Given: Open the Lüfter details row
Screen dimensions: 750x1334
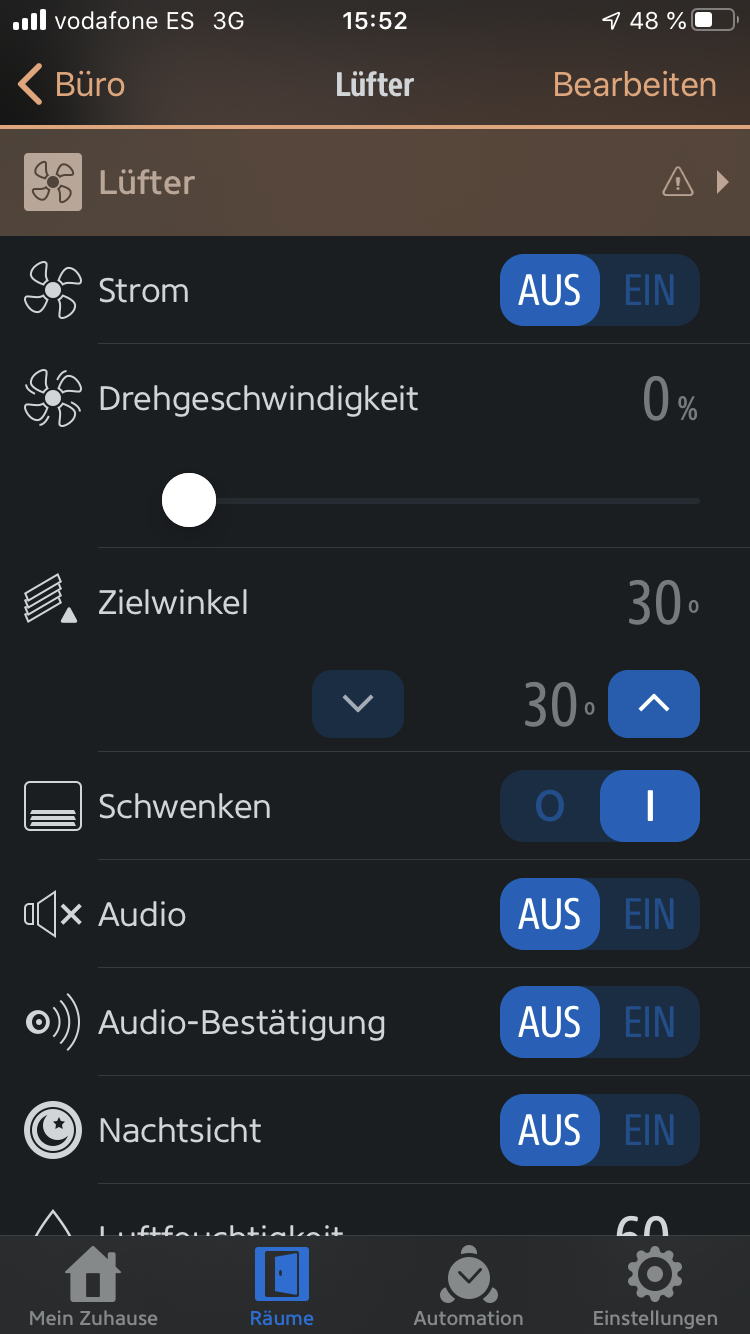Looking at the screenshot, I should click(x=375, y=182).
